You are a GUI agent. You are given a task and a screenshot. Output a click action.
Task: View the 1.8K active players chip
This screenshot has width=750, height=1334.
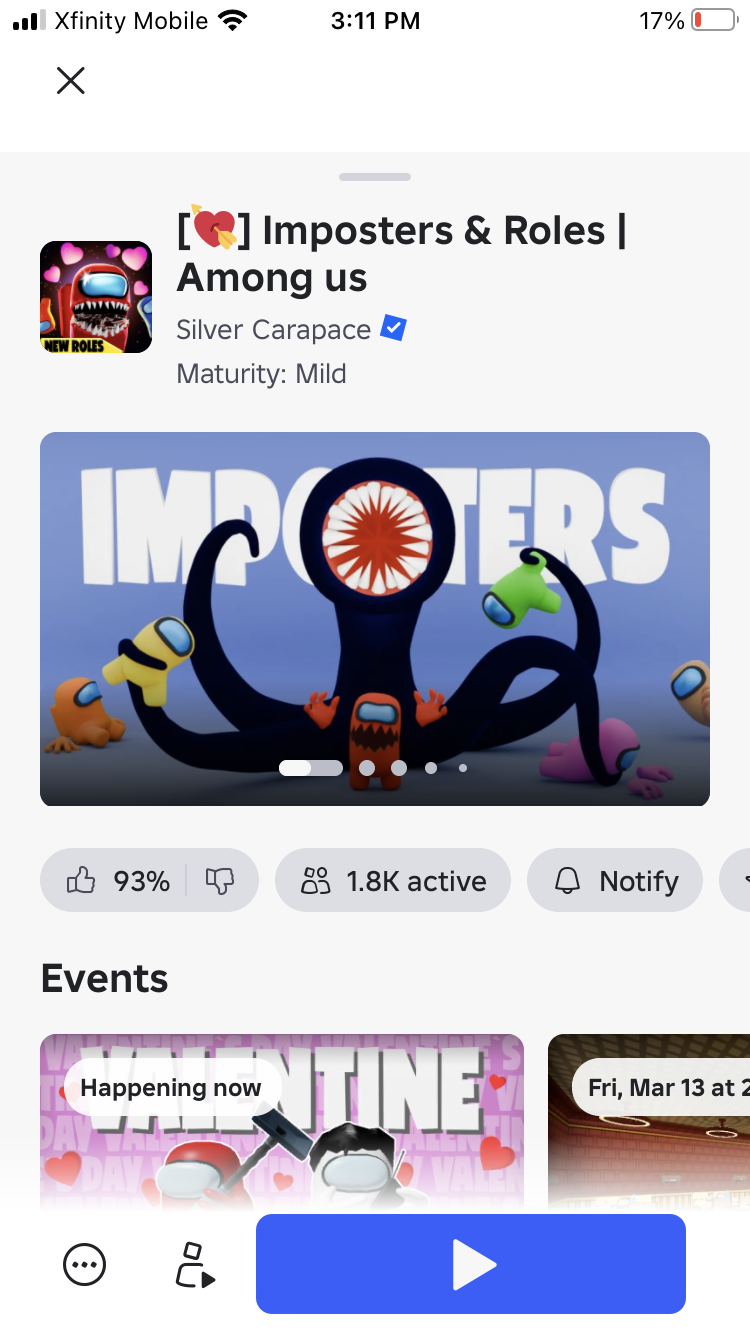pos(393,881)
